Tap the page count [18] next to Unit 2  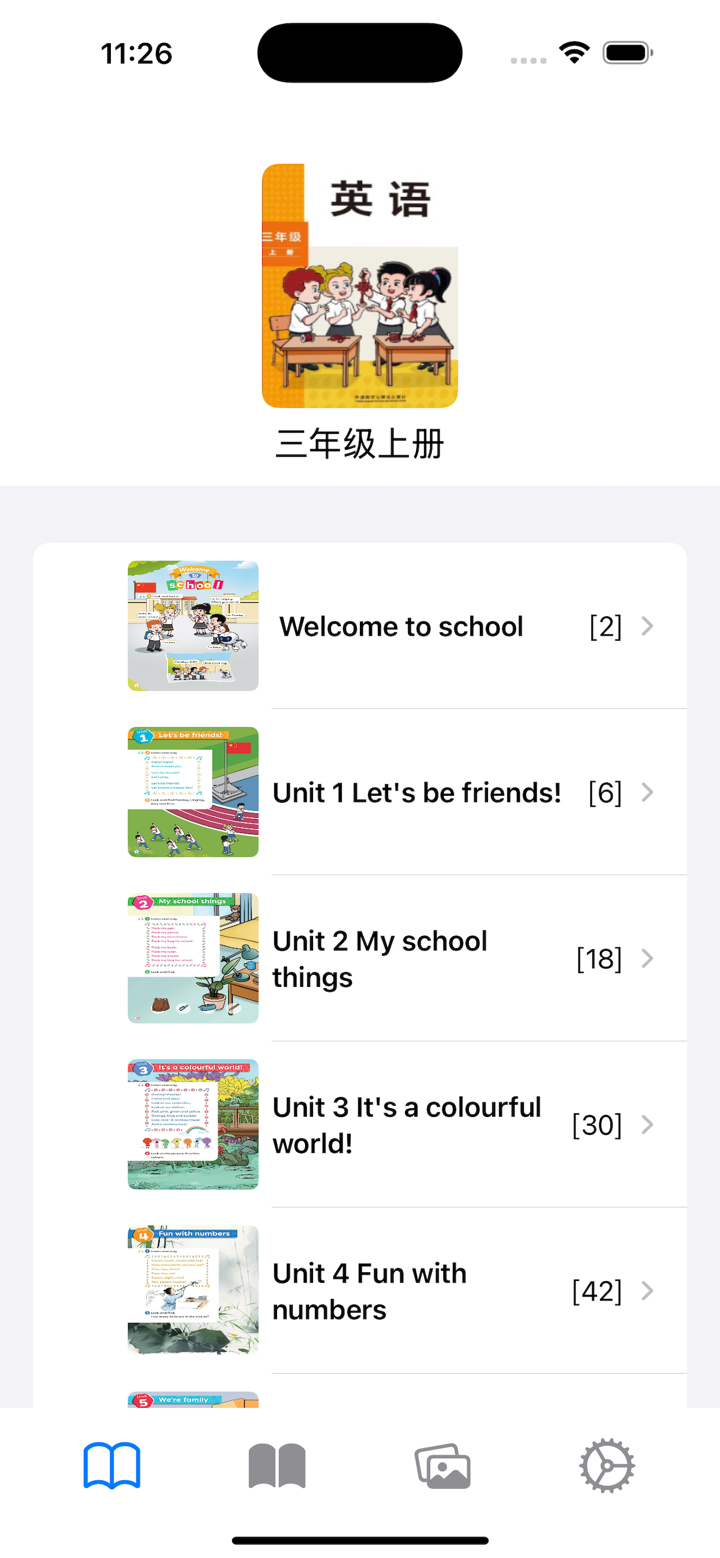point(597,958)
